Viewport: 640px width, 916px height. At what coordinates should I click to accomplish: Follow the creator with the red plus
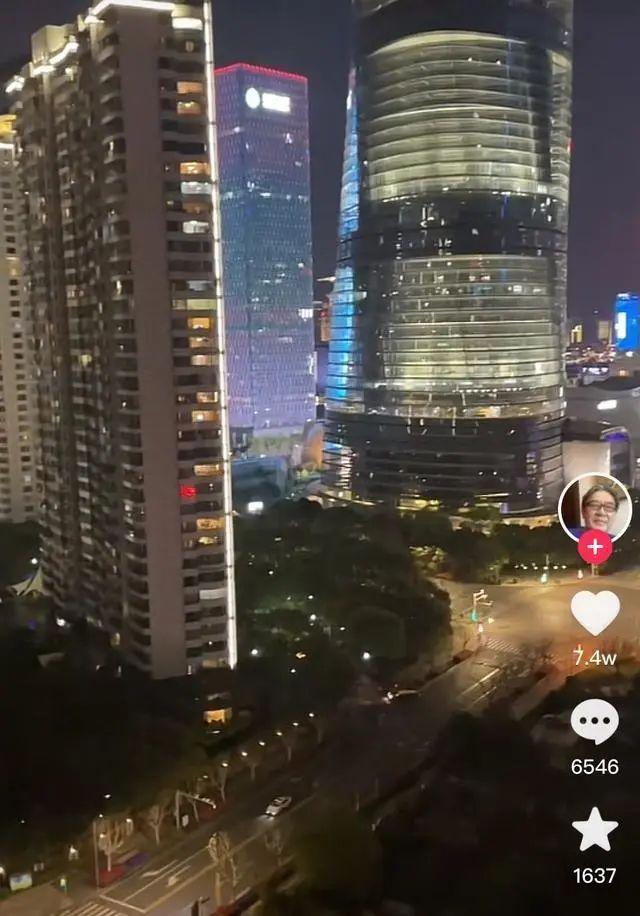(595, 547)
